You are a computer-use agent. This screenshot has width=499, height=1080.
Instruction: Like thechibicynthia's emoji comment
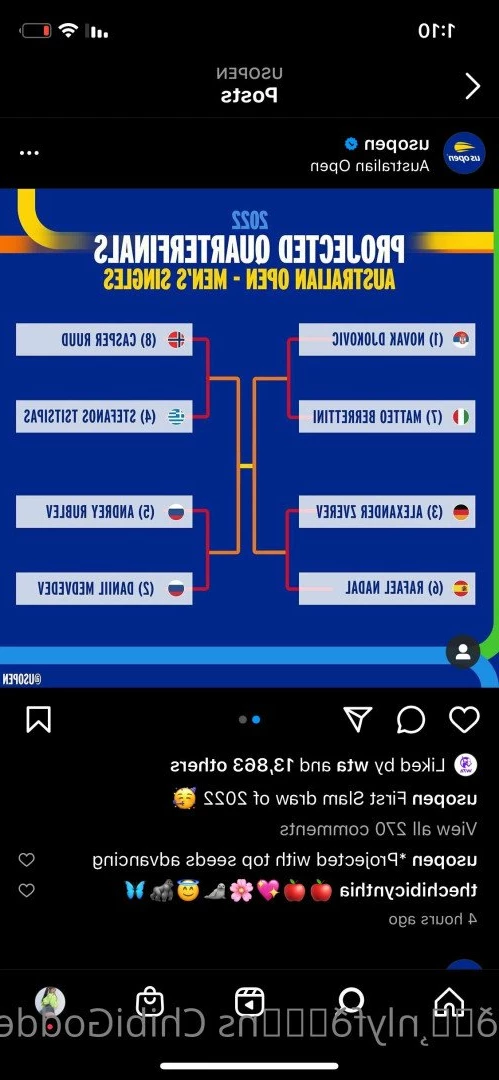coord(26,891)
